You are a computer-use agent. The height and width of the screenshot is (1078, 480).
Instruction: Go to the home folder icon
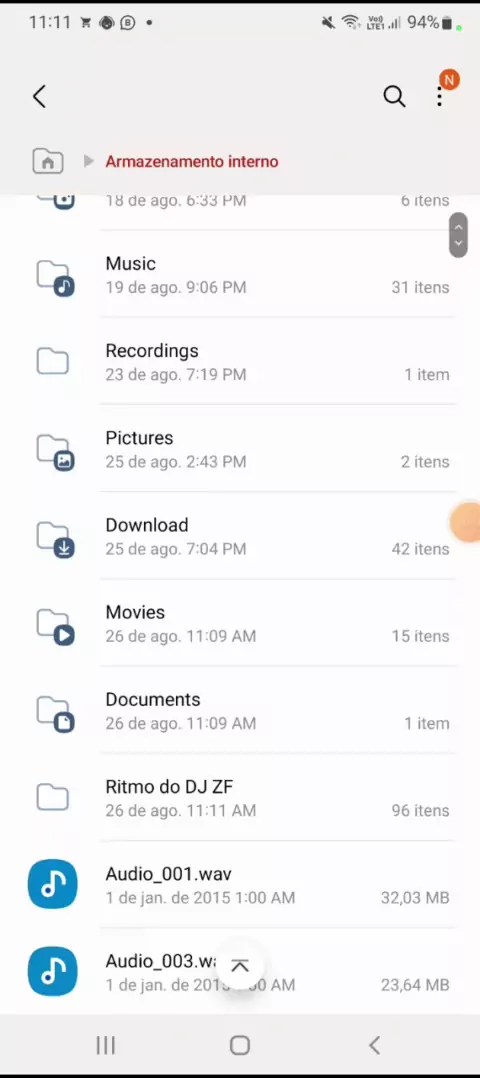[47, 162]
